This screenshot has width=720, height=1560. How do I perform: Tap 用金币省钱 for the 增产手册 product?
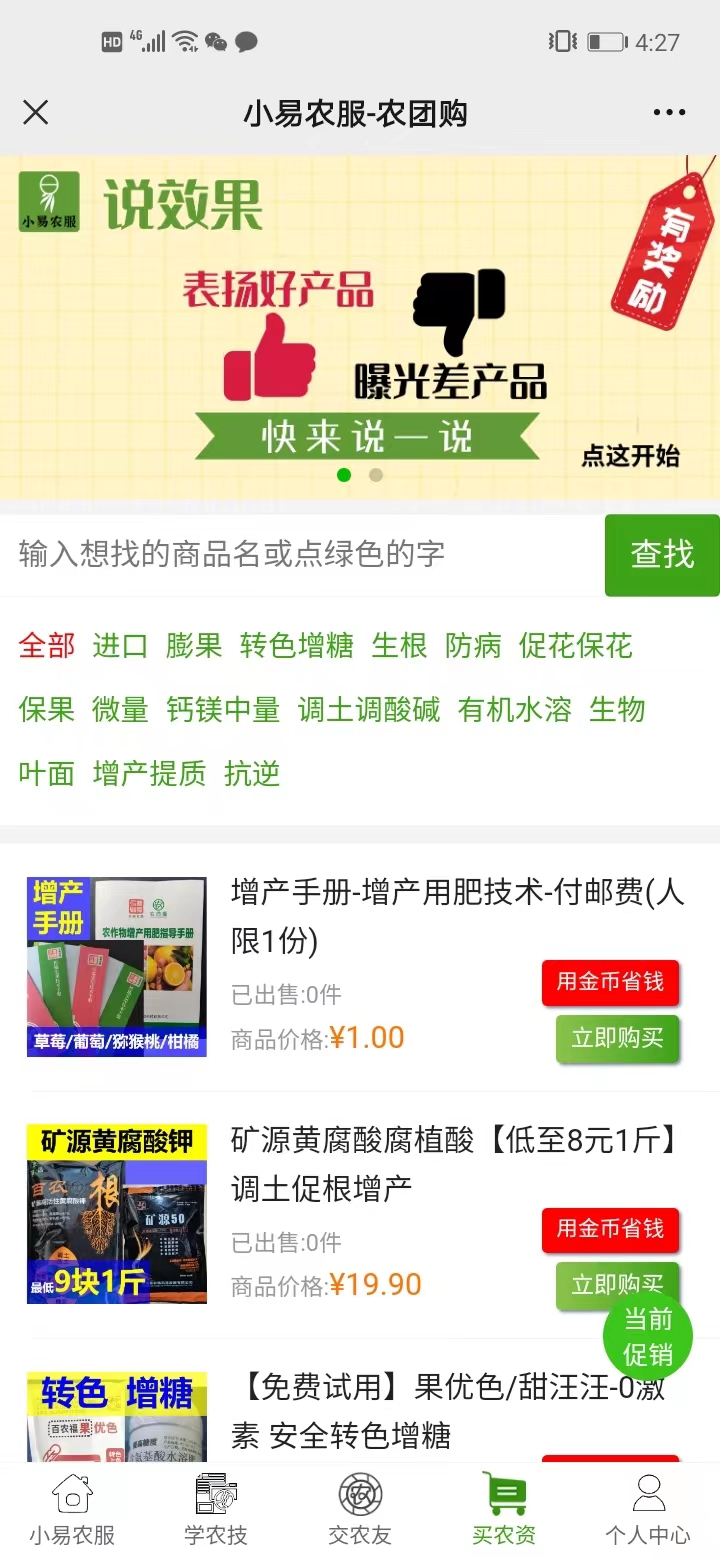pyautogui.click(x=610, y=982)
